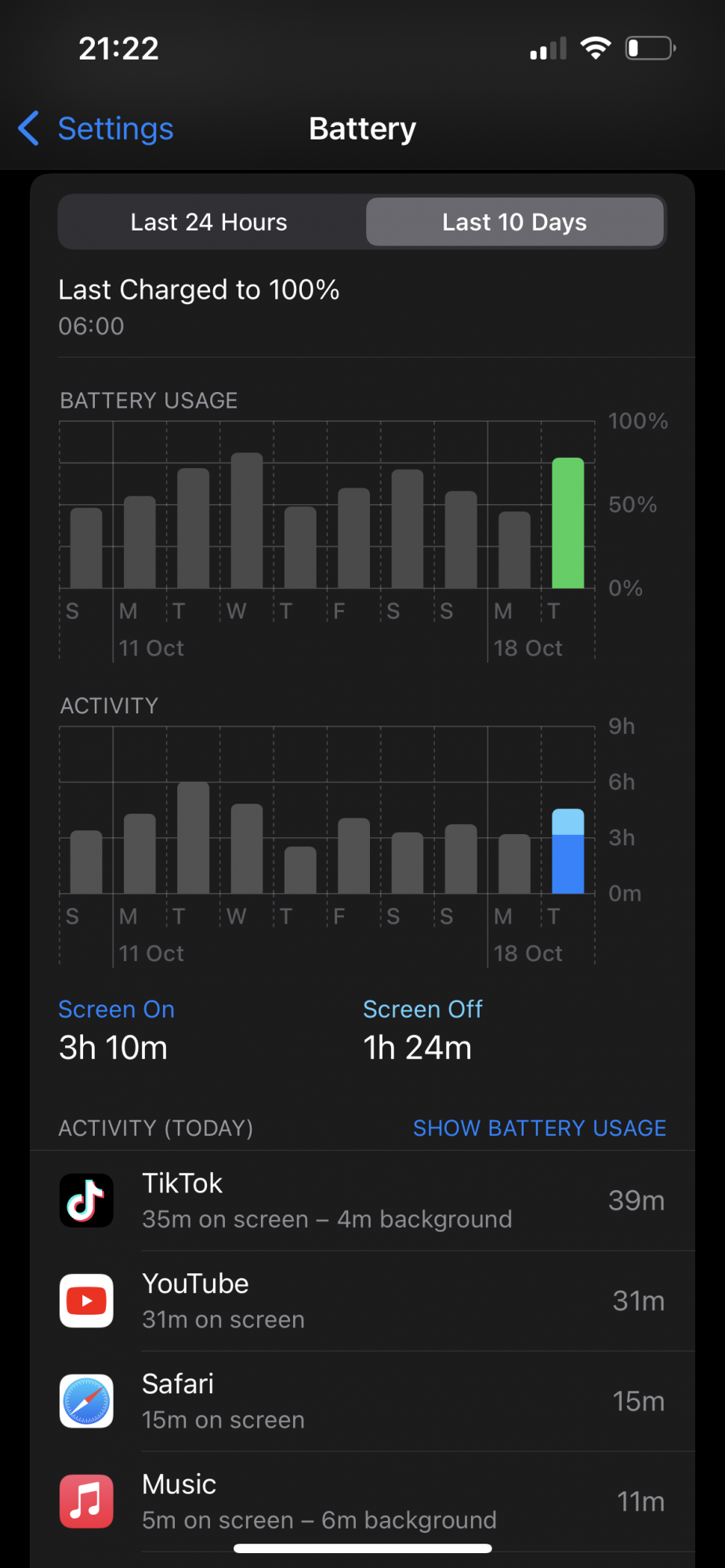725x1568 pixels.
Task: Tap Show Battery Usage link
Action: tap(539, 1128)
